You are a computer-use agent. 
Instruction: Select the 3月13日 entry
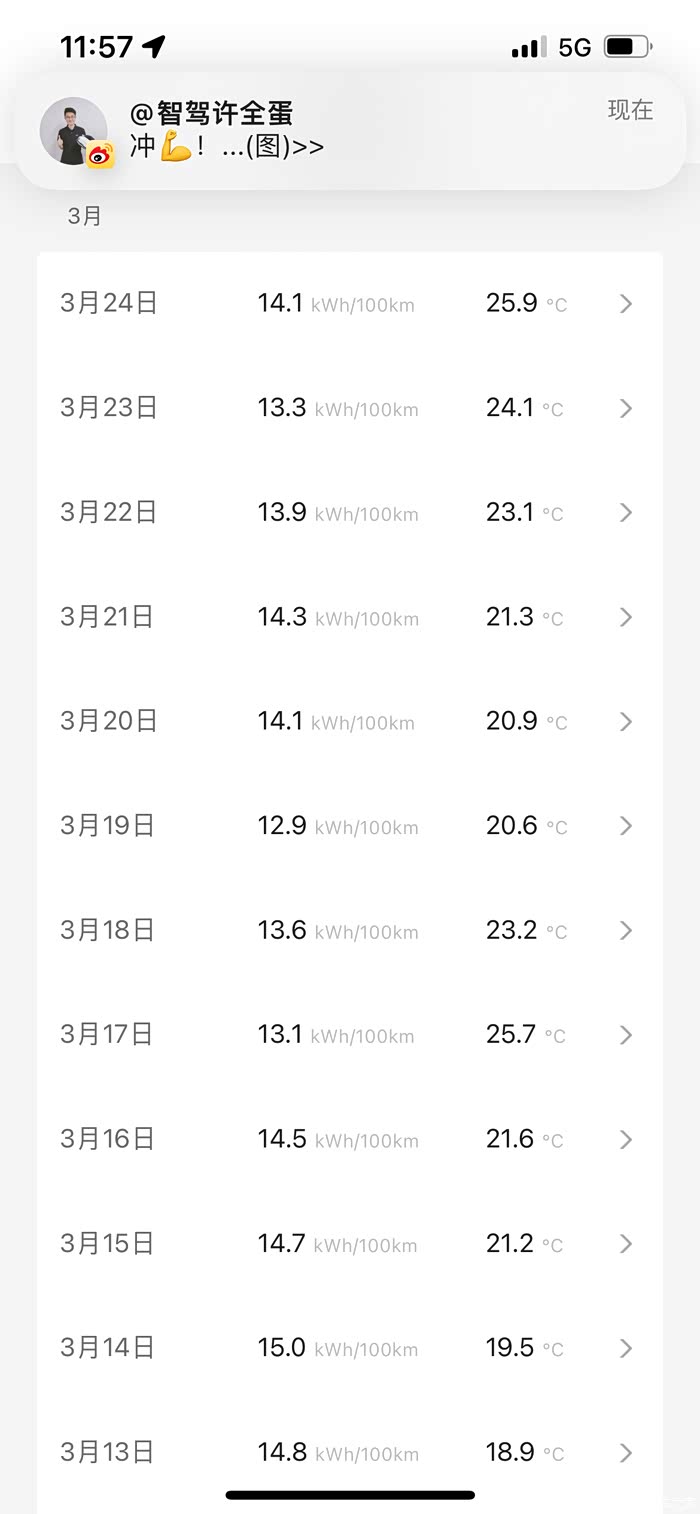click(x=350, y=1452)
